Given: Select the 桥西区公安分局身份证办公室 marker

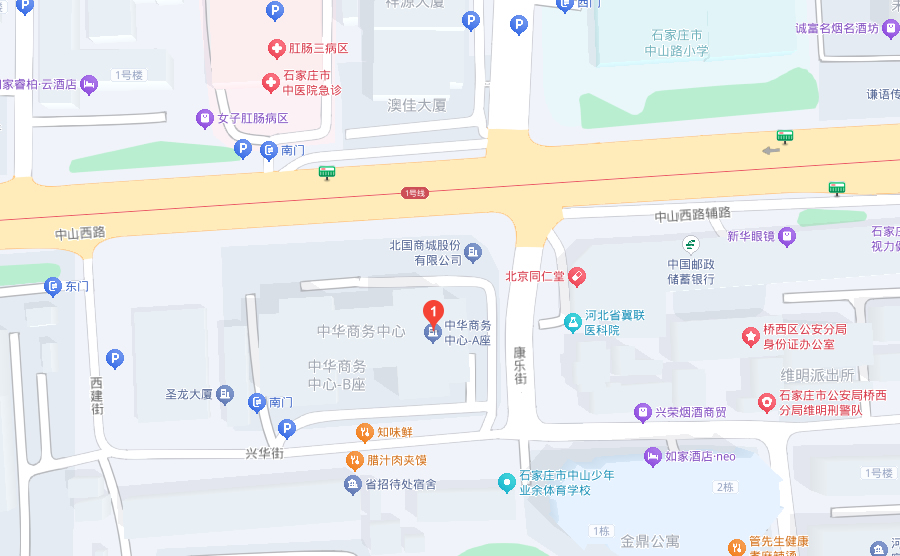Looking at the screenshot, I should click(750, 337).
